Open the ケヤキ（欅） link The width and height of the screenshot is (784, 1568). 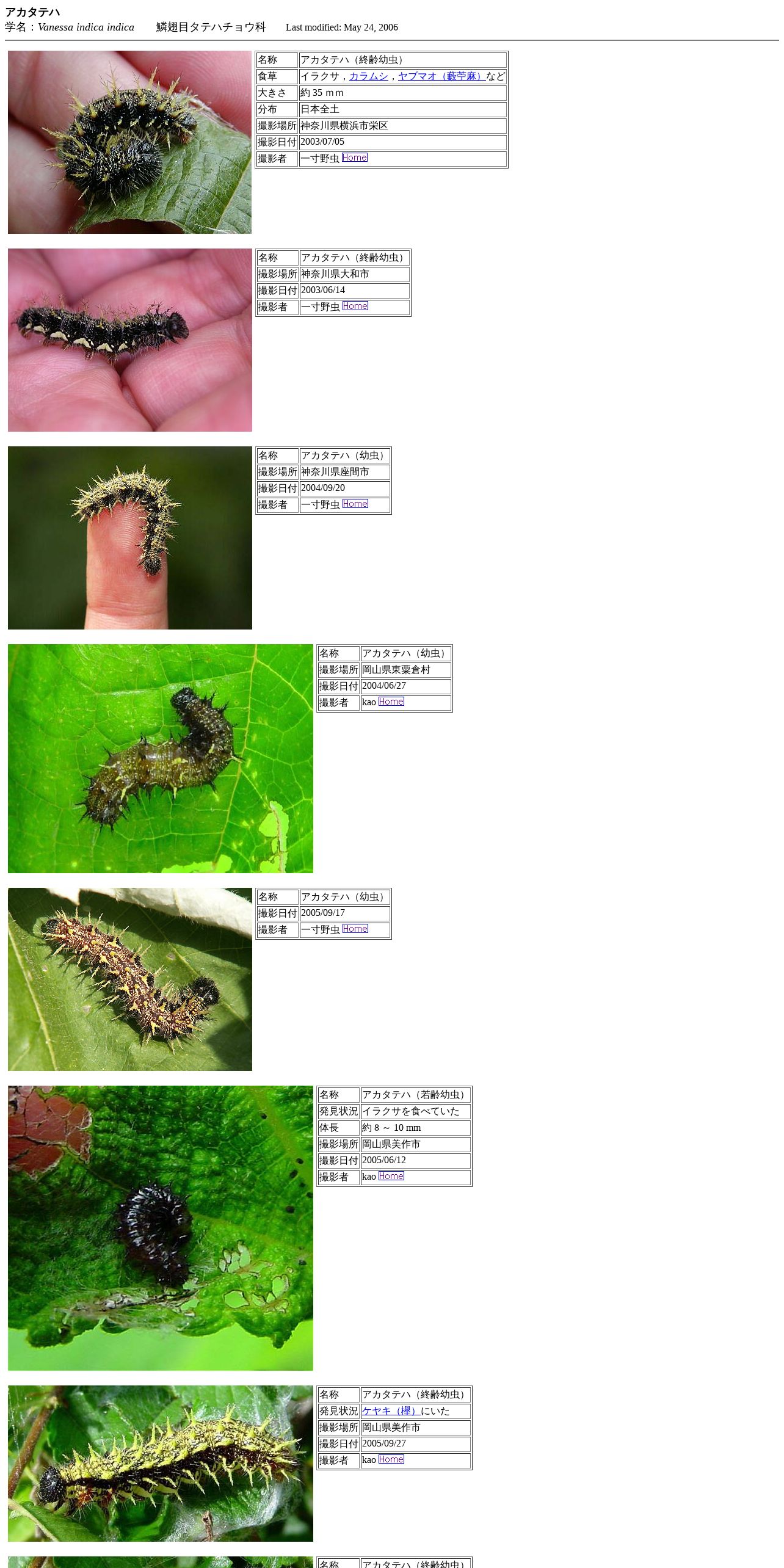[x=391, y=1411]
